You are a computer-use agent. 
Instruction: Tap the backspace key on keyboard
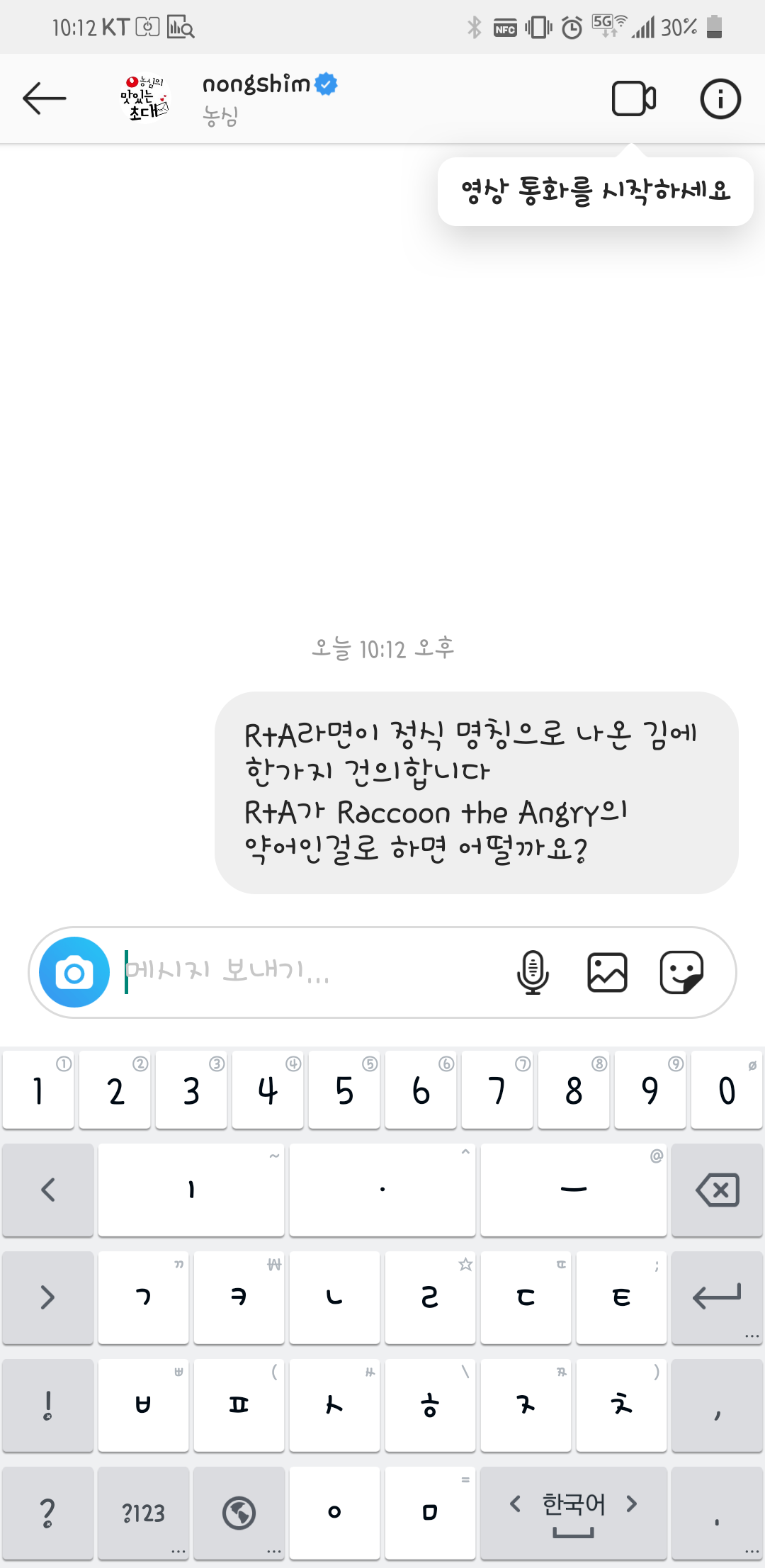click(718, 1190)
